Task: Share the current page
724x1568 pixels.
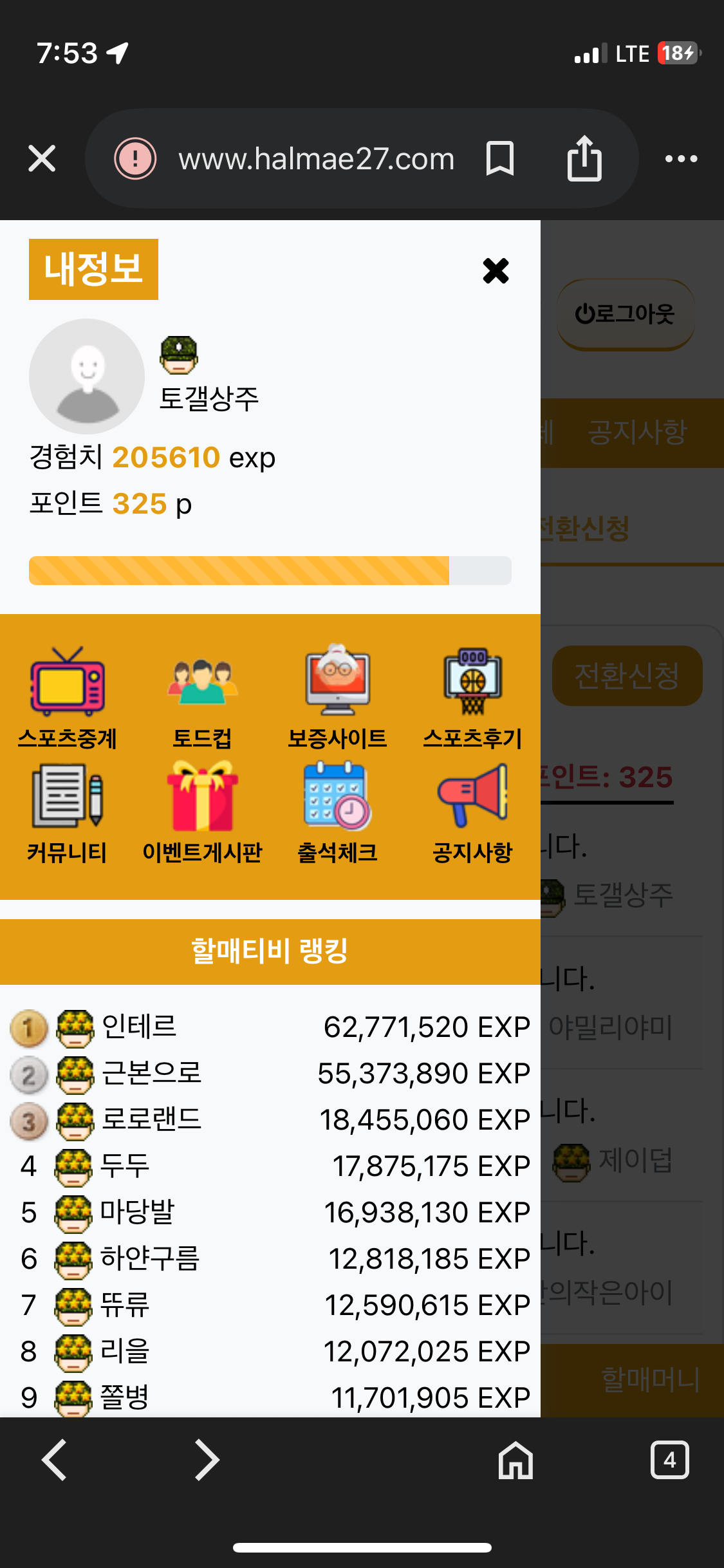Action: tap(584, 158)
